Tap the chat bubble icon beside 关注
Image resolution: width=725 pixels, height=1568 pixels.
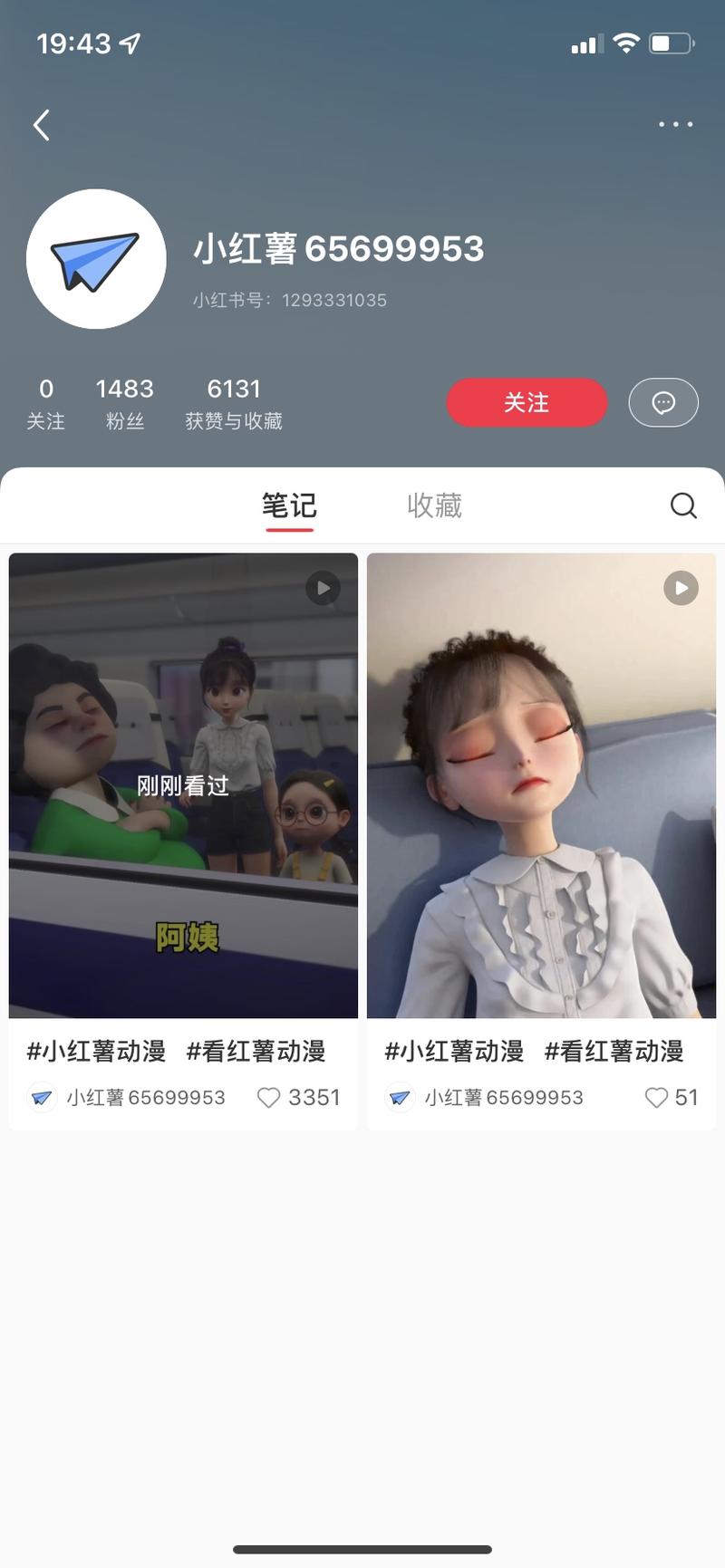(663, 402)
